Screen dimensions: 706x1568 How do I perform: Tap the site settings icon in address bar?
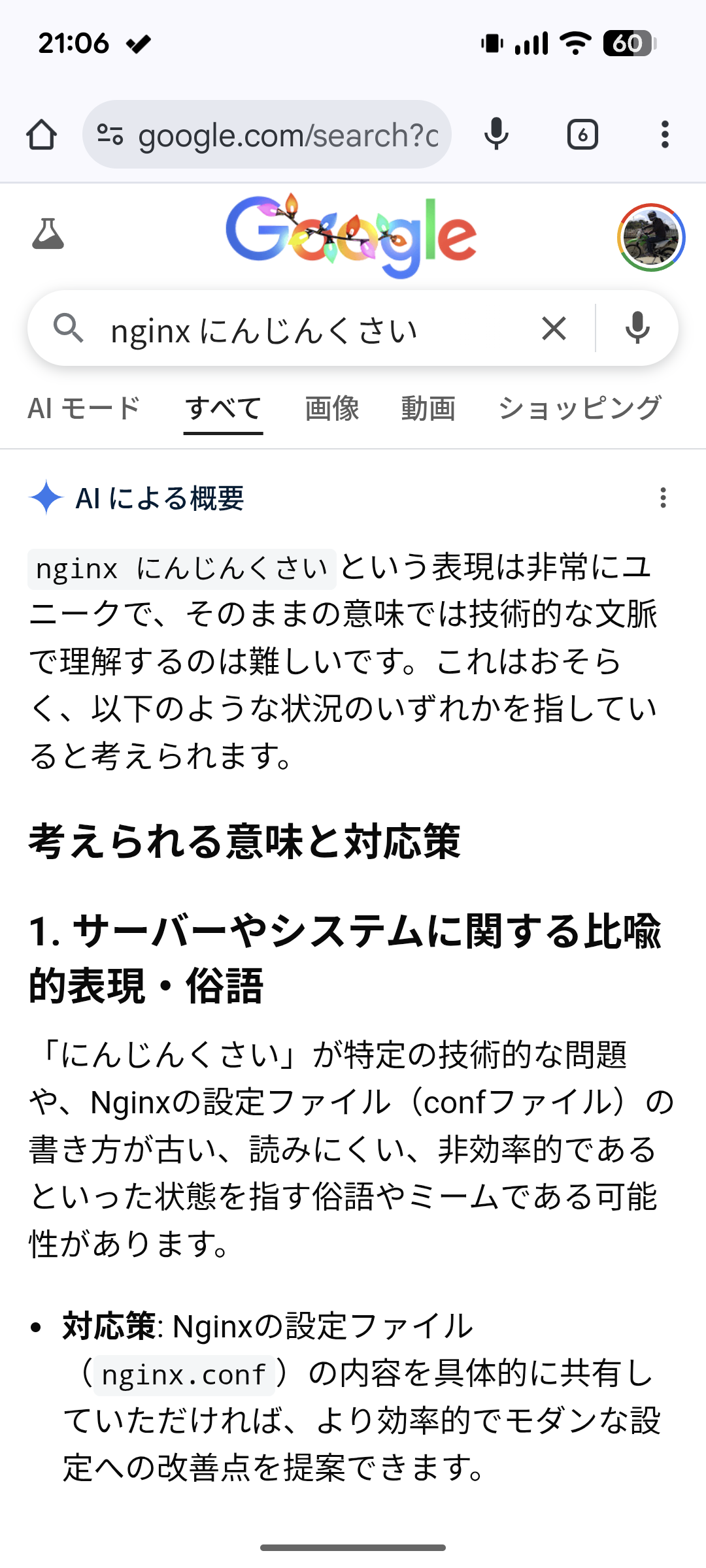click(x=110, y=135)
